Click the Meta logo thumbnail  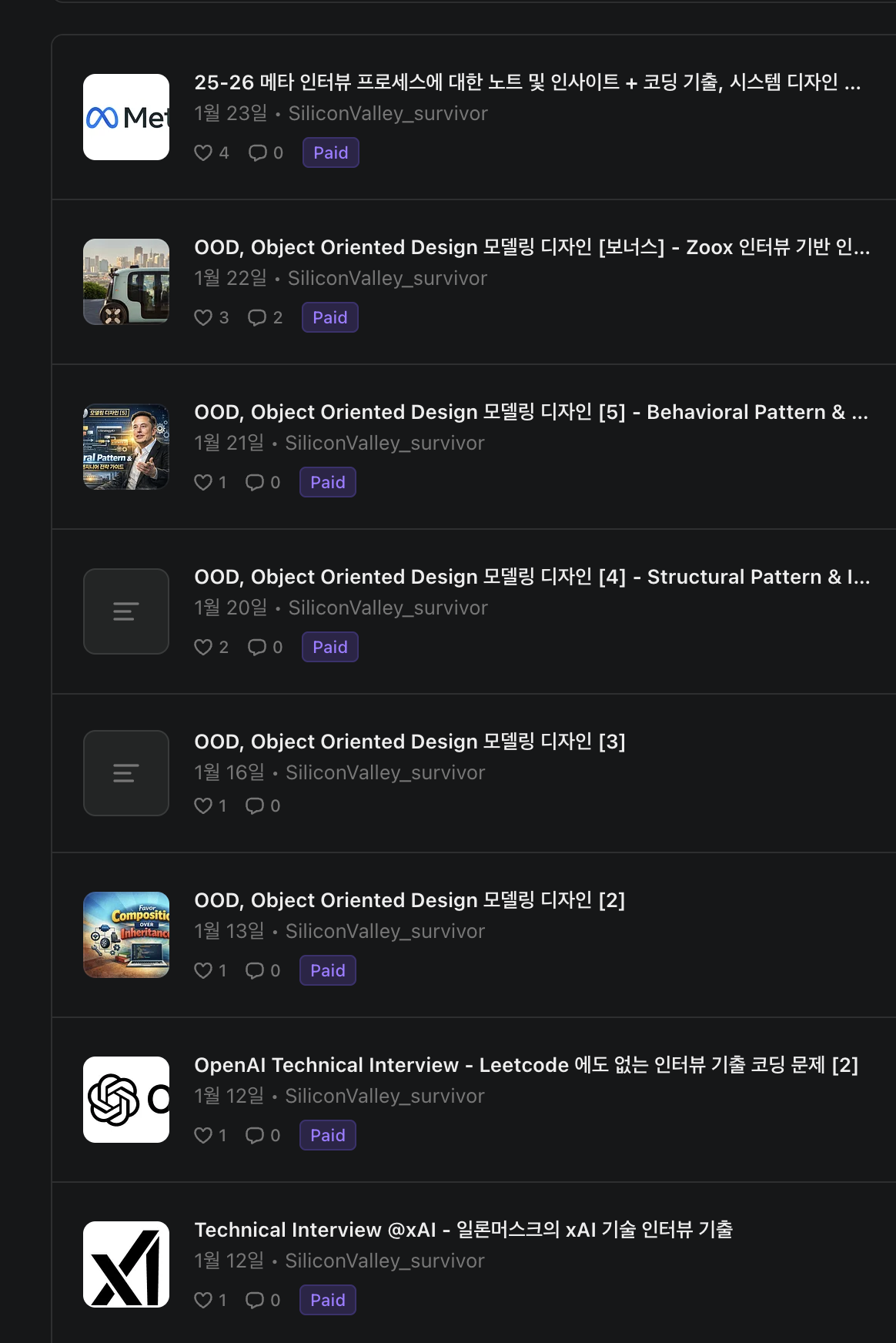point(125,119)
